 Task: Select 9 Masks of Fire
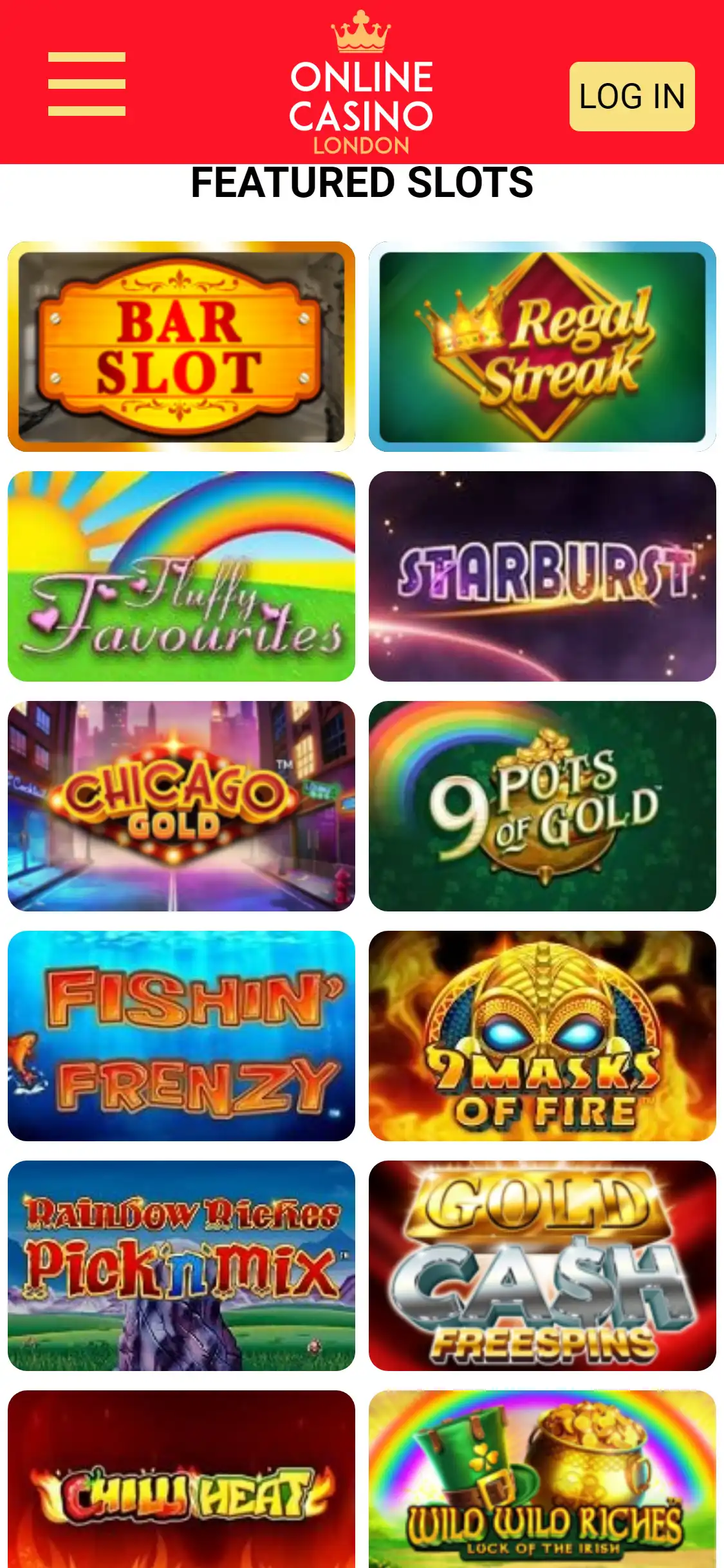[542, 1036]
